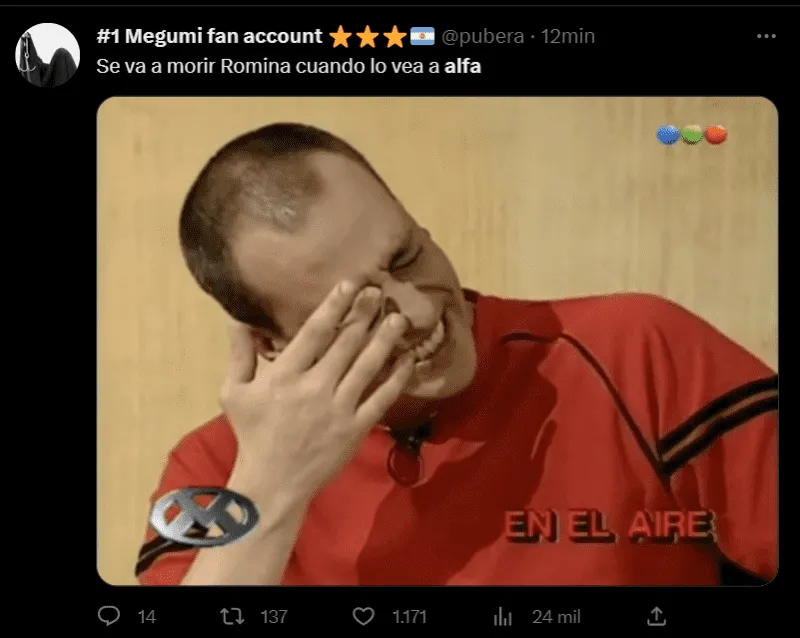This screenshot has height=638, width=800.
Task: Reply to the tweet with 14 comments
Action: pyautogui.click(x=111, y=615)
